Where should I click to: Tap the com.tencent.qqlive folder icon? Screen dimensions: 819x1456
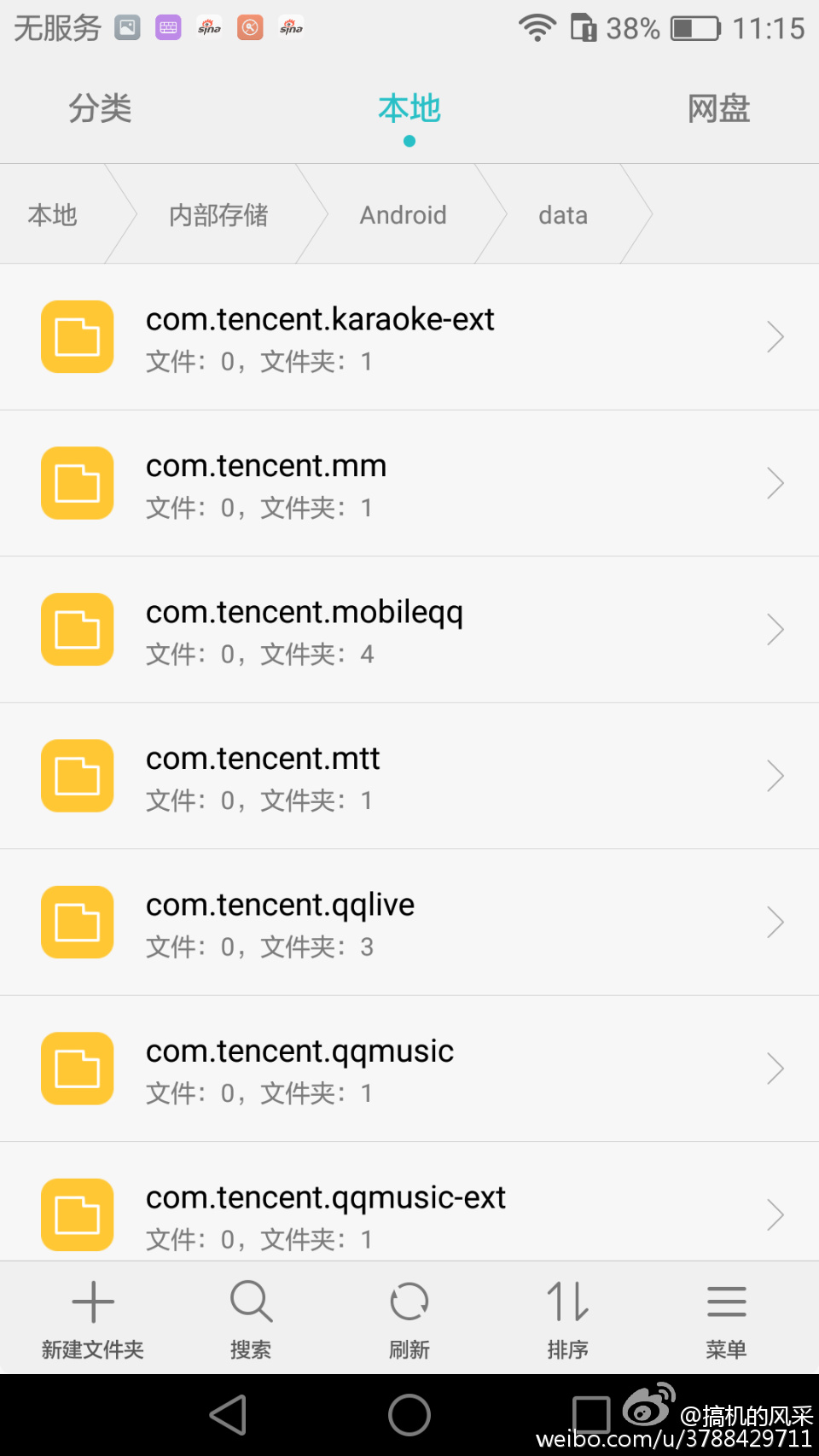(x=77, y=922)
